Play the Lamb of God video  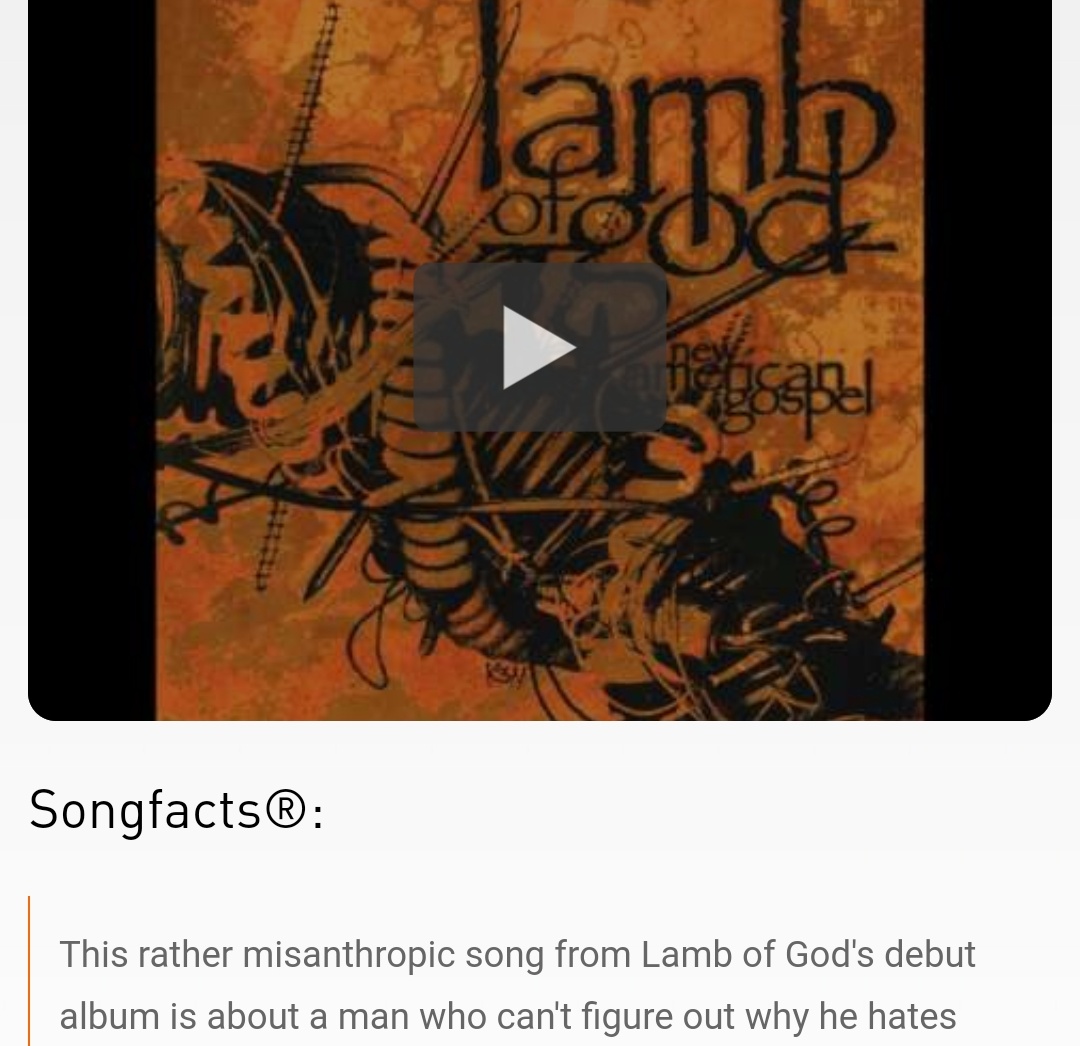(539, 347)
